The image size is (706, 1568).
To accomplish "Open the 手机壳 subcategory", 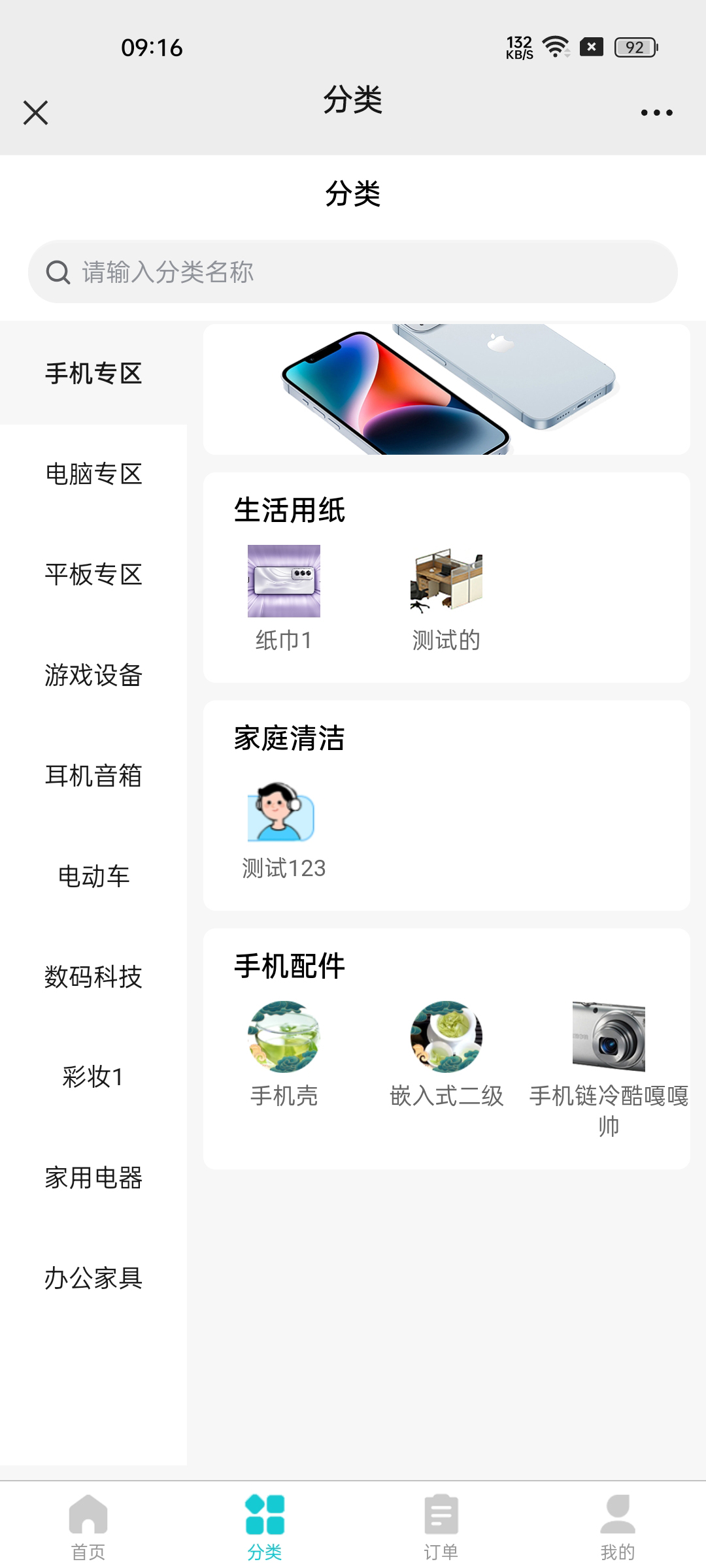I will (284, 1053).
